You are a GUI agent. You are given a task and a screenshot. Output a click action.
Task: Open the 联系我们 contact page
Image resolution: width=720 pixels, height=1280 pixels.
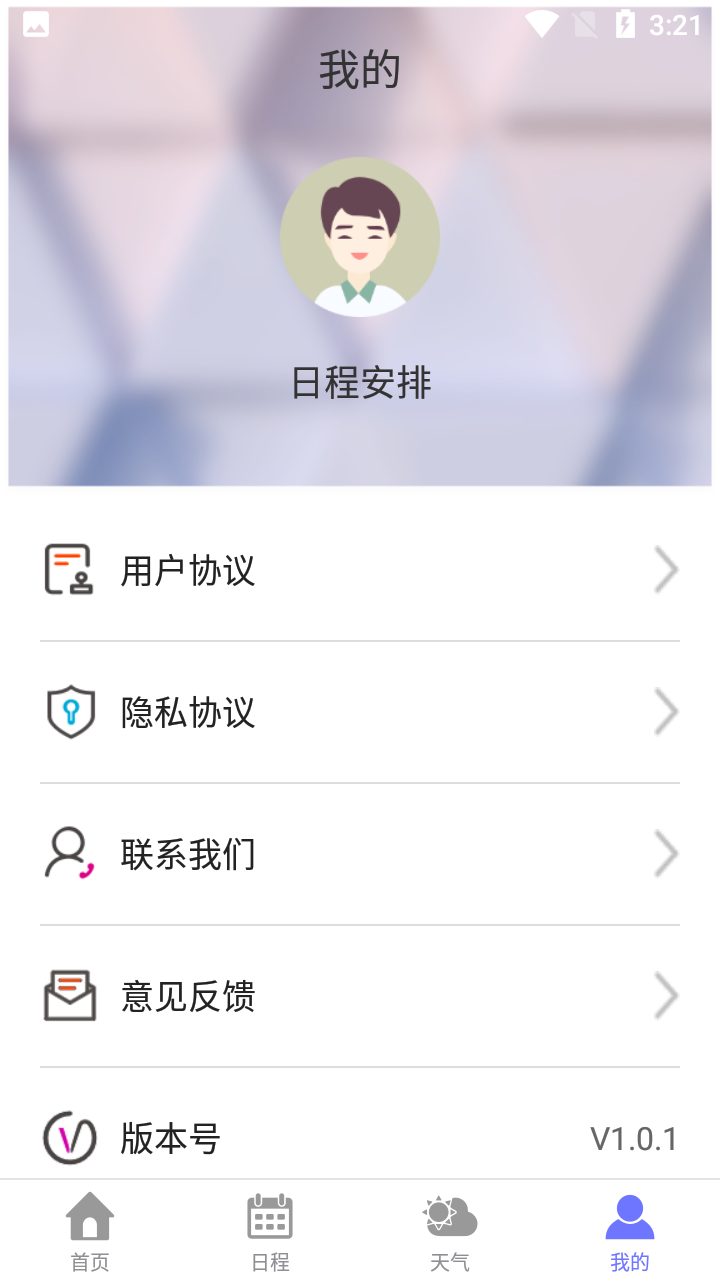tap(188, 853)
